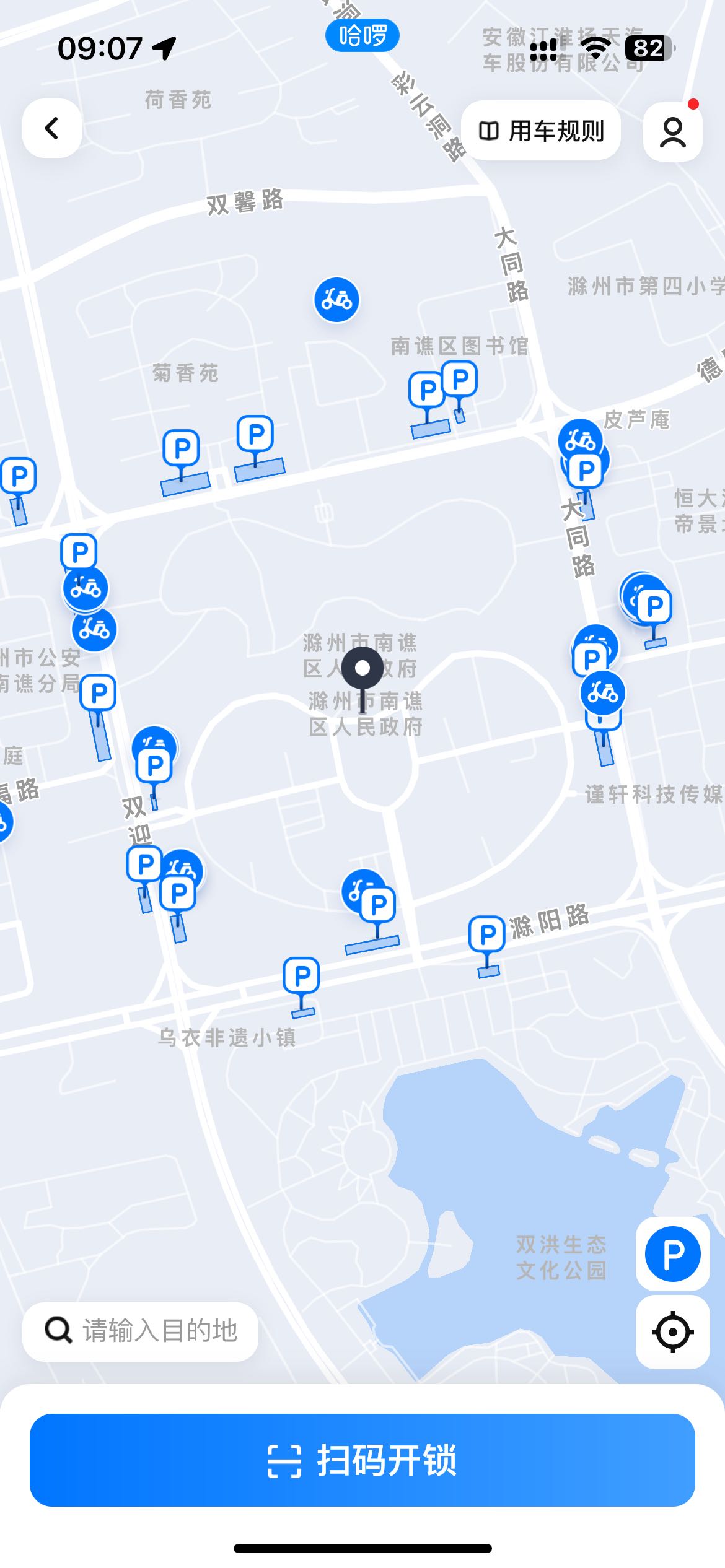This screenshot has height=1568, width=725.
Task: Recenter map on my current location
Action: point(672,1331)
